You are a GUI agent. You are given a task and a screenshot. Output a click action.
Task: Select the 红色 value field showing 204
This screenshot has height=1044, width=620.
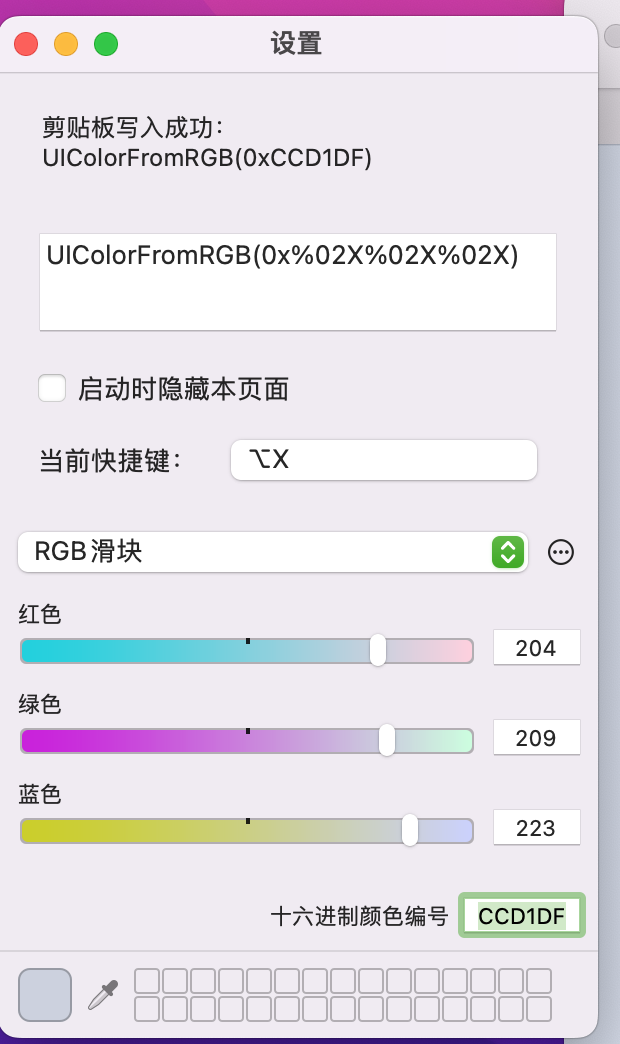(536, 648)
